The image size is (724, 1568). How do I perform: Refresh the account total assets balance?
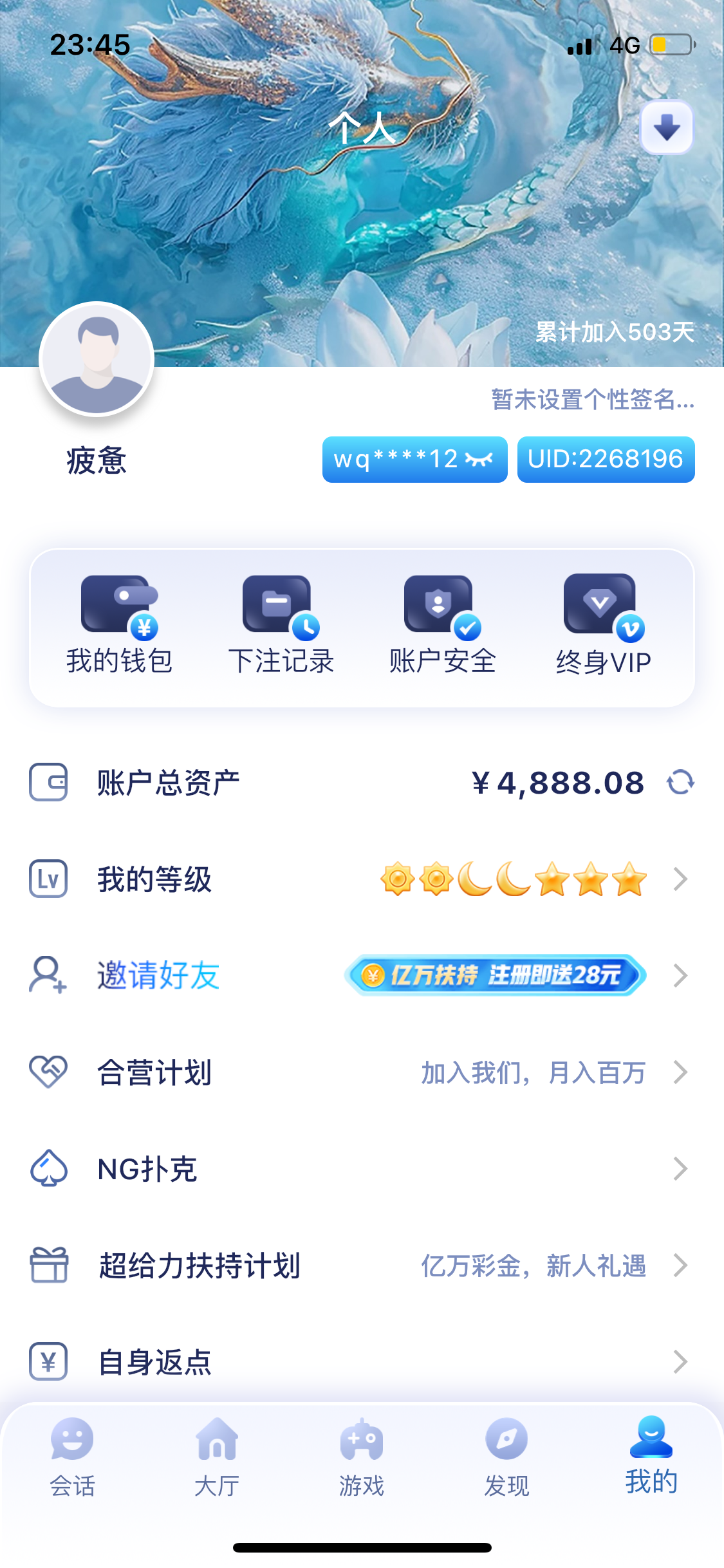[x=680, y=783]
